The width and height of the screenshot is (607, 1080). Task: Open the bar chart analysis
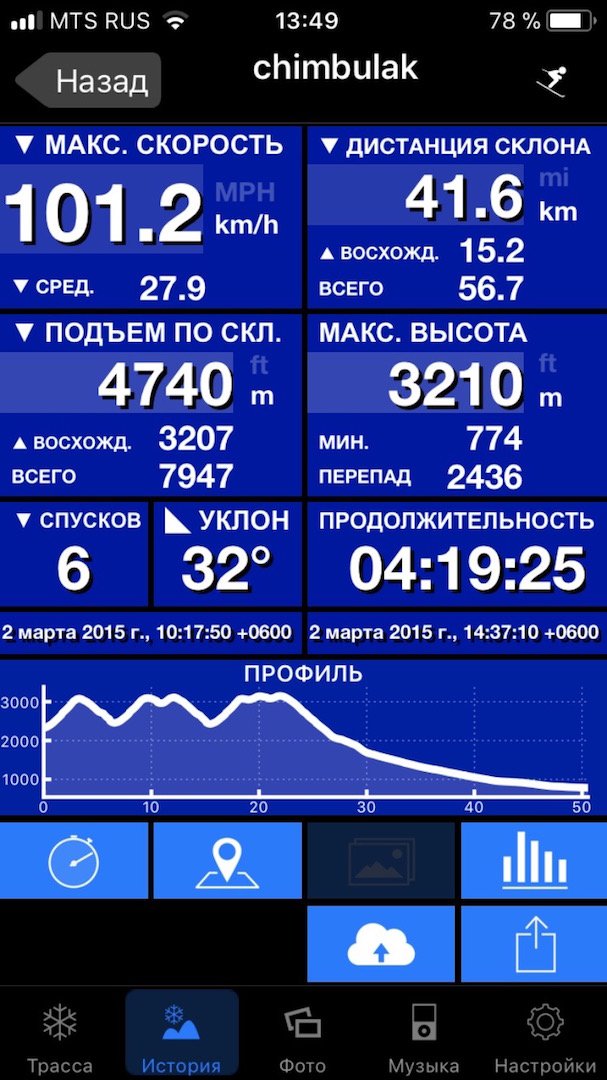(533, 860)
